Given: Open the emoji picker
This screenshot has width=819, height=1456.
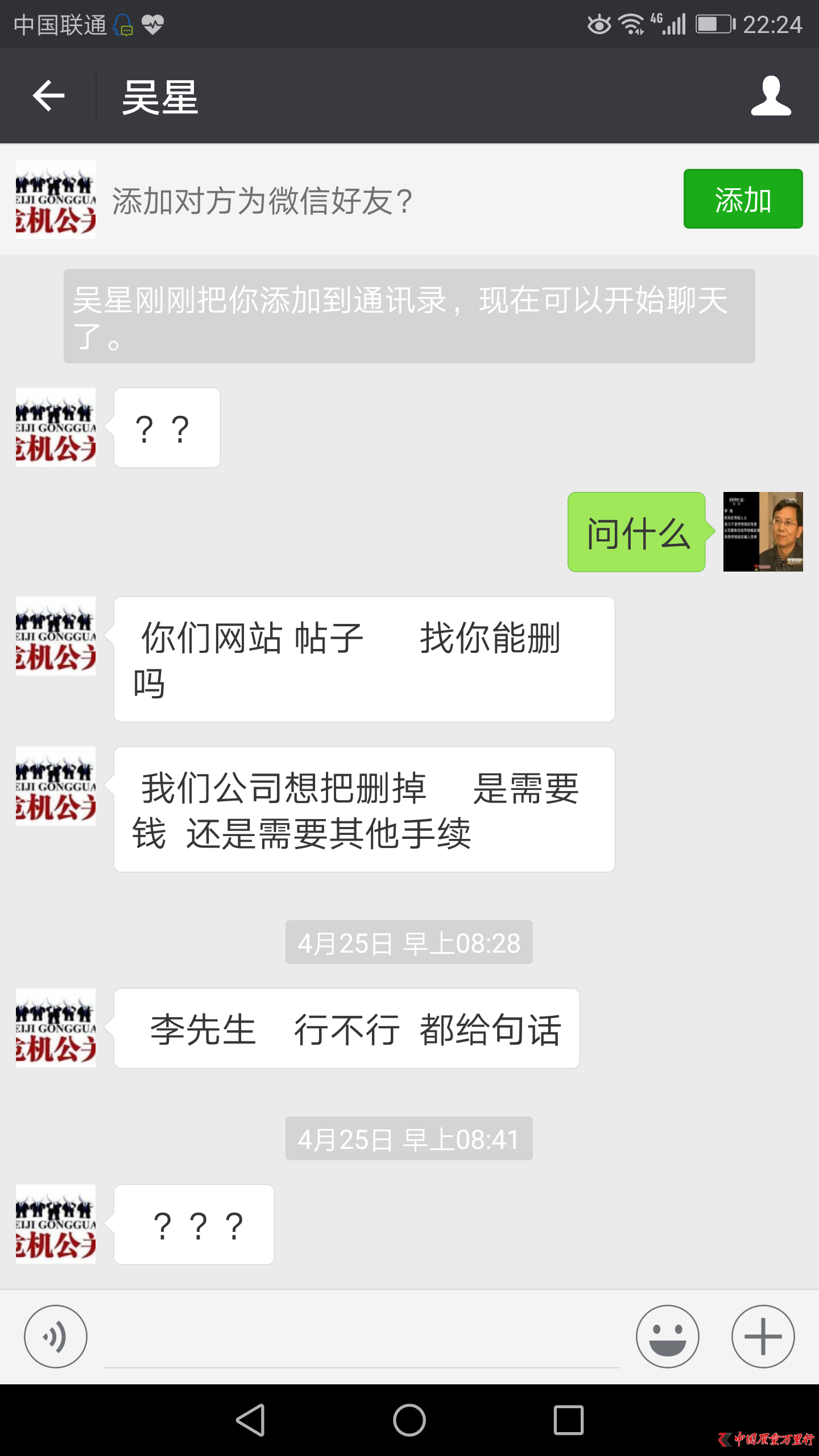Looking at the screenshot, I should pos(667,1336).
